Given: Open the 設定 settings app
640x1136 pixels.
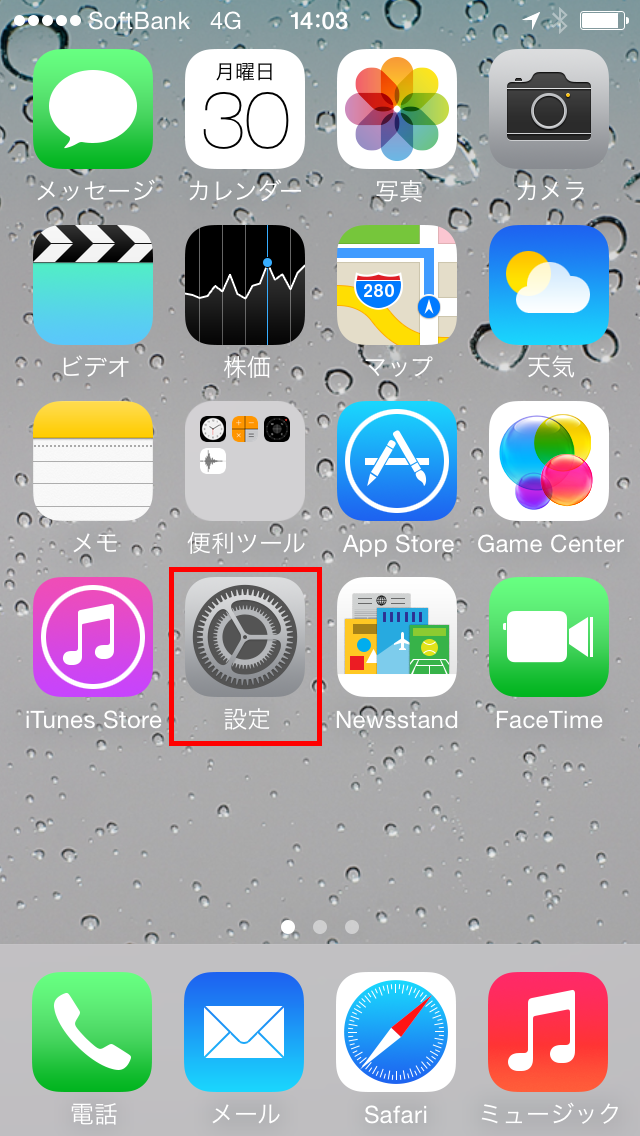Looking at the screenshot, I should click(x=245, y=637).
